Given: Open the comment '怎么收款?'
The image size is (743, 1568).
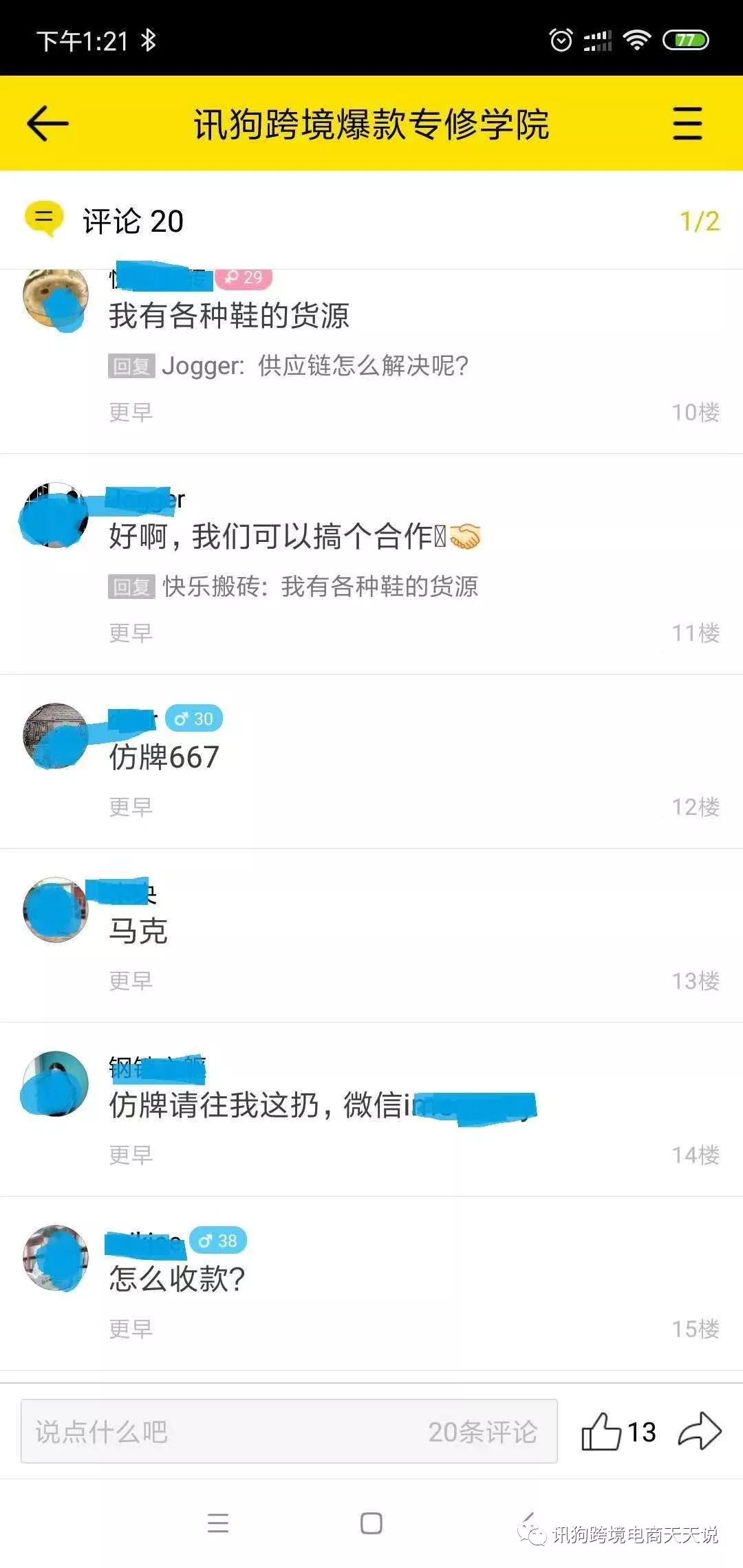Looking at the screenshot, I should 177,1279.
